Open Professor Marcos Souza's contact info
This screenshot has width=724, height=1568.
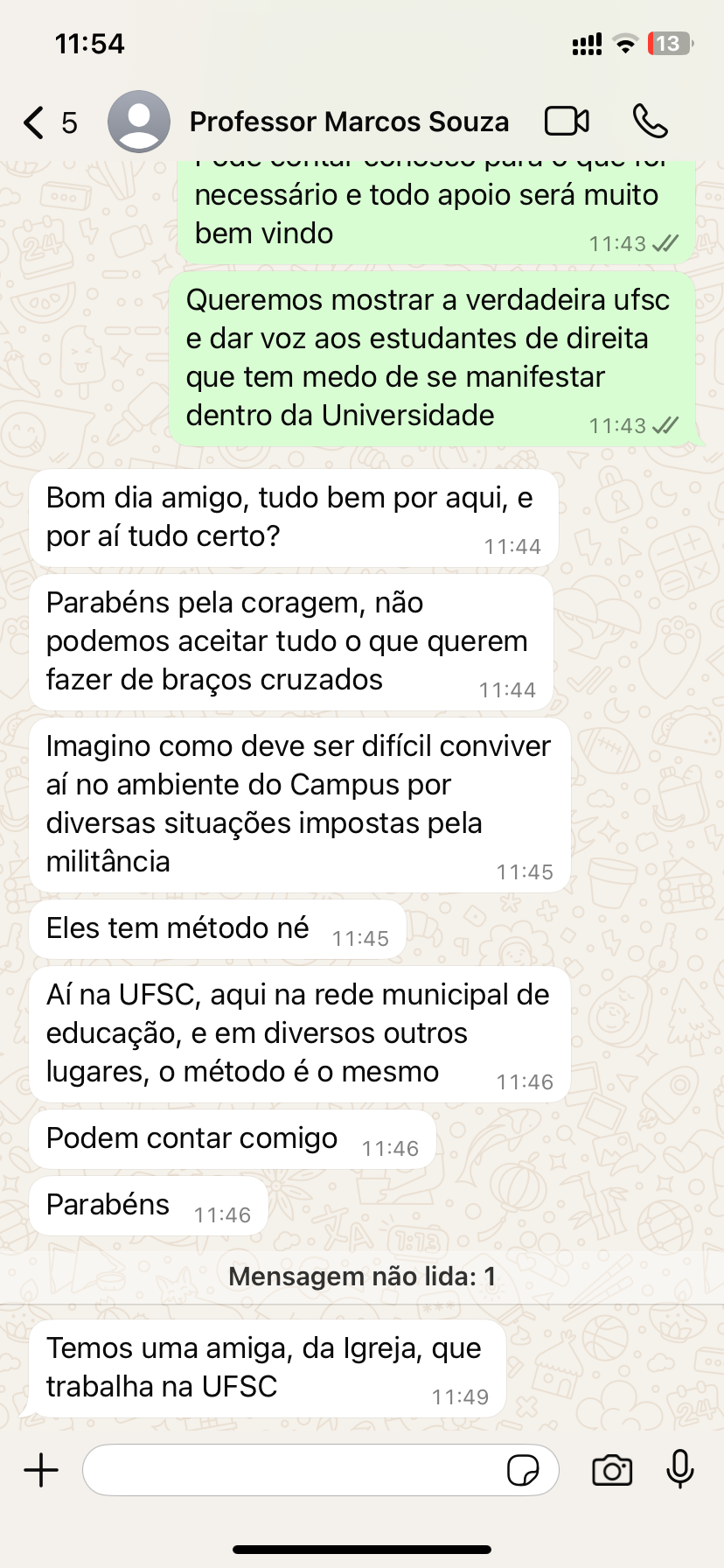(x=348, y=122)
